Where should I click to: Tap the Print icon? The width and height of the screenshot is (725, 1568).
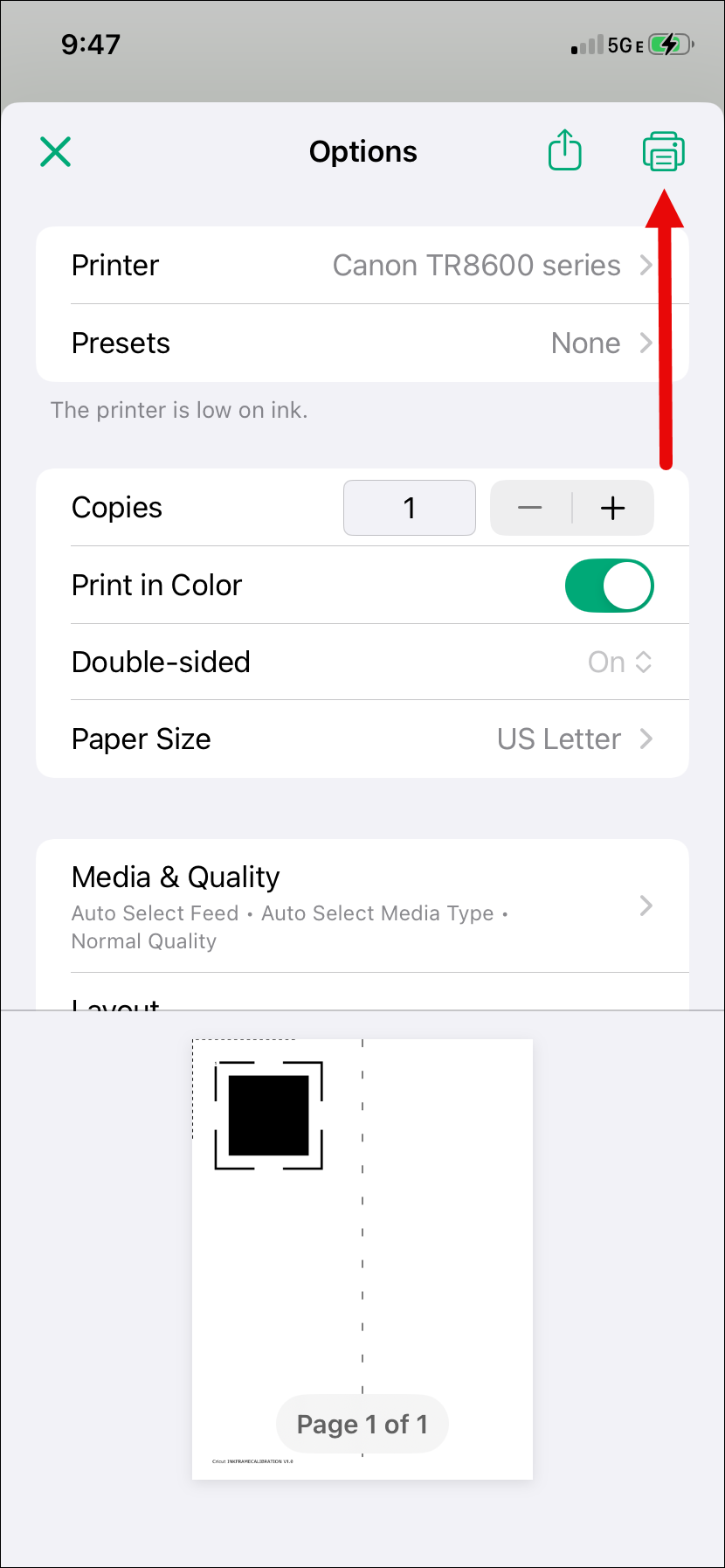tap(663, 150)
